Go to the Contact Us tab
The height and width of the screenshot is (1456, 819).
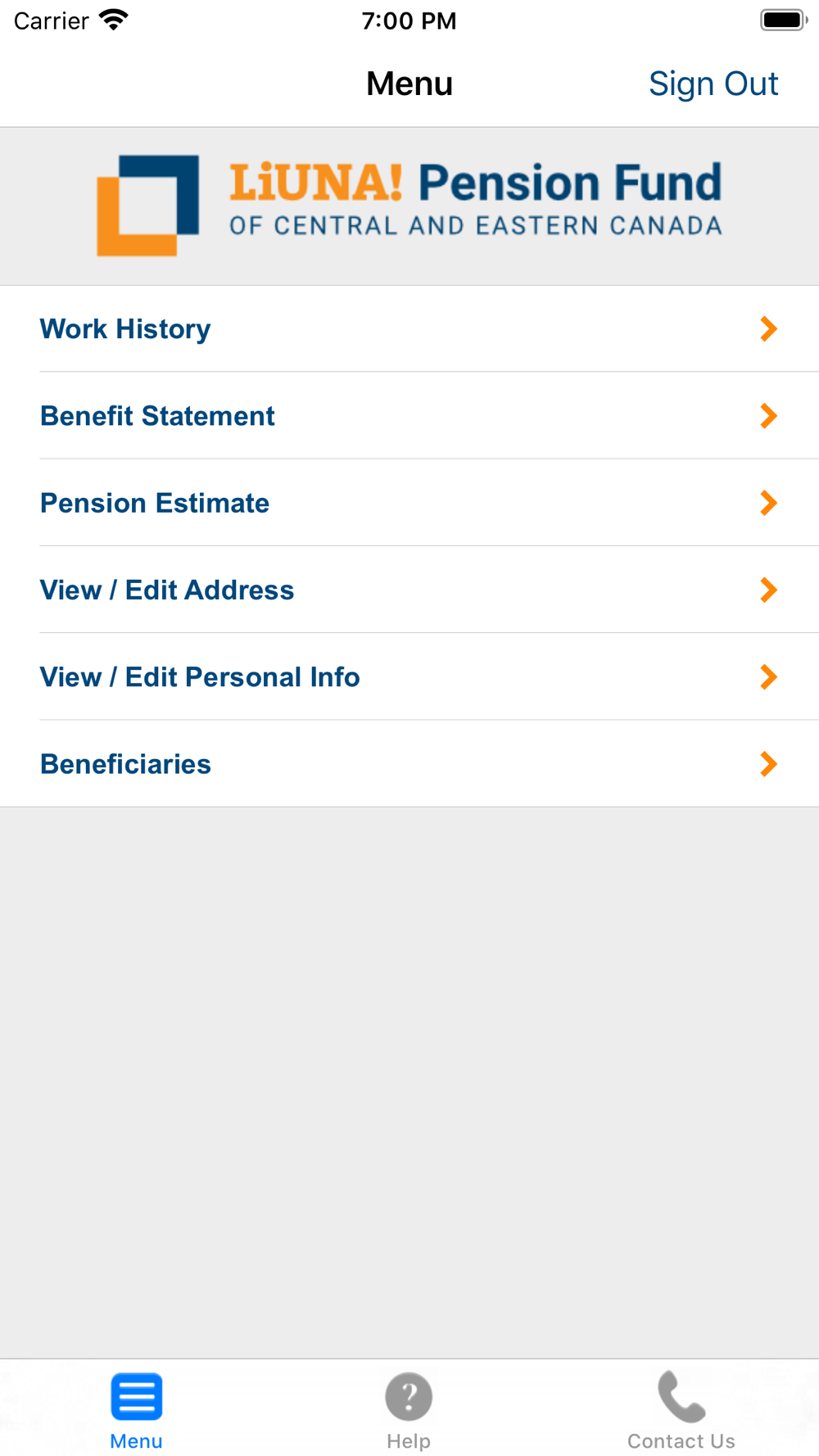point(681,1410)
